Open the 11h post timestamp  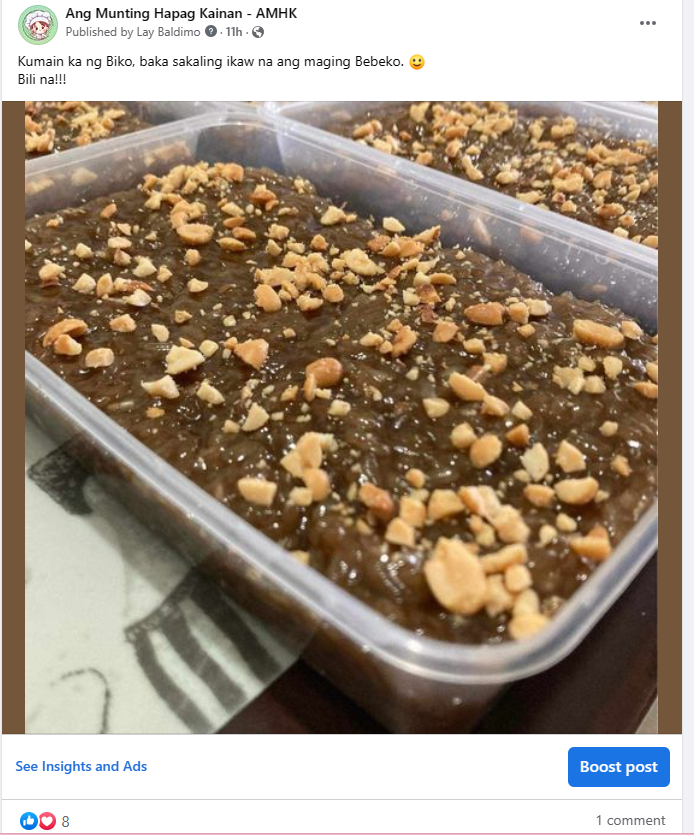(x=233, y=32)
